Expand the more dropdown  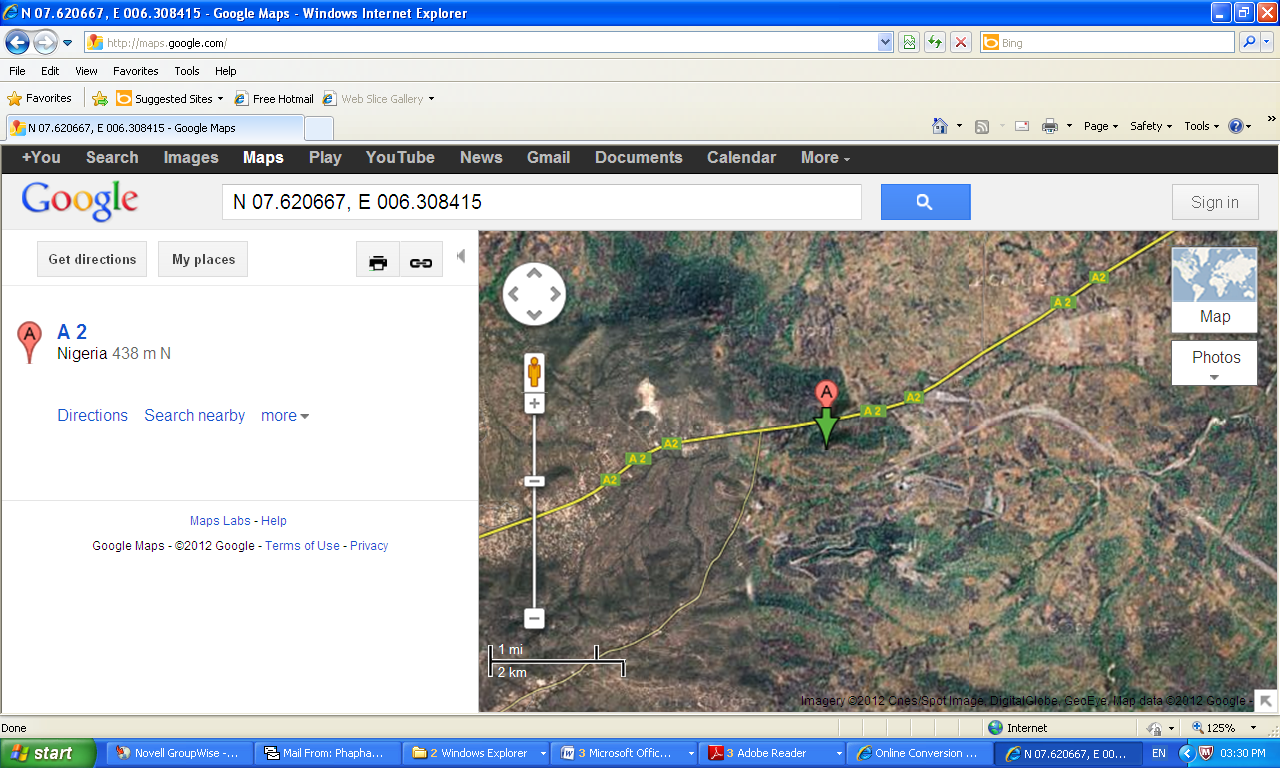(x=285, y=415)
